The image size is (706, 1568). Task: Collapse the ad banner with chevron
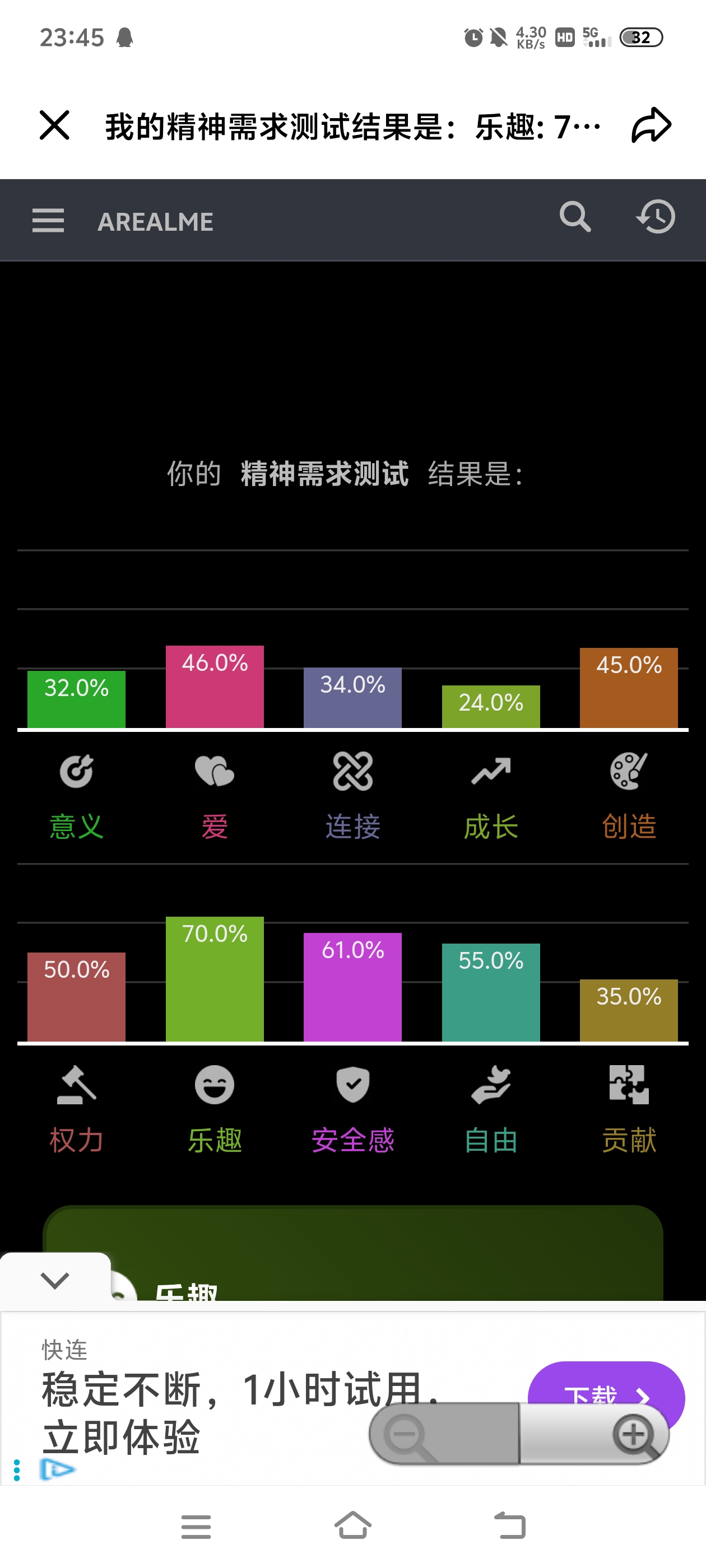(x=55, y=1280)
